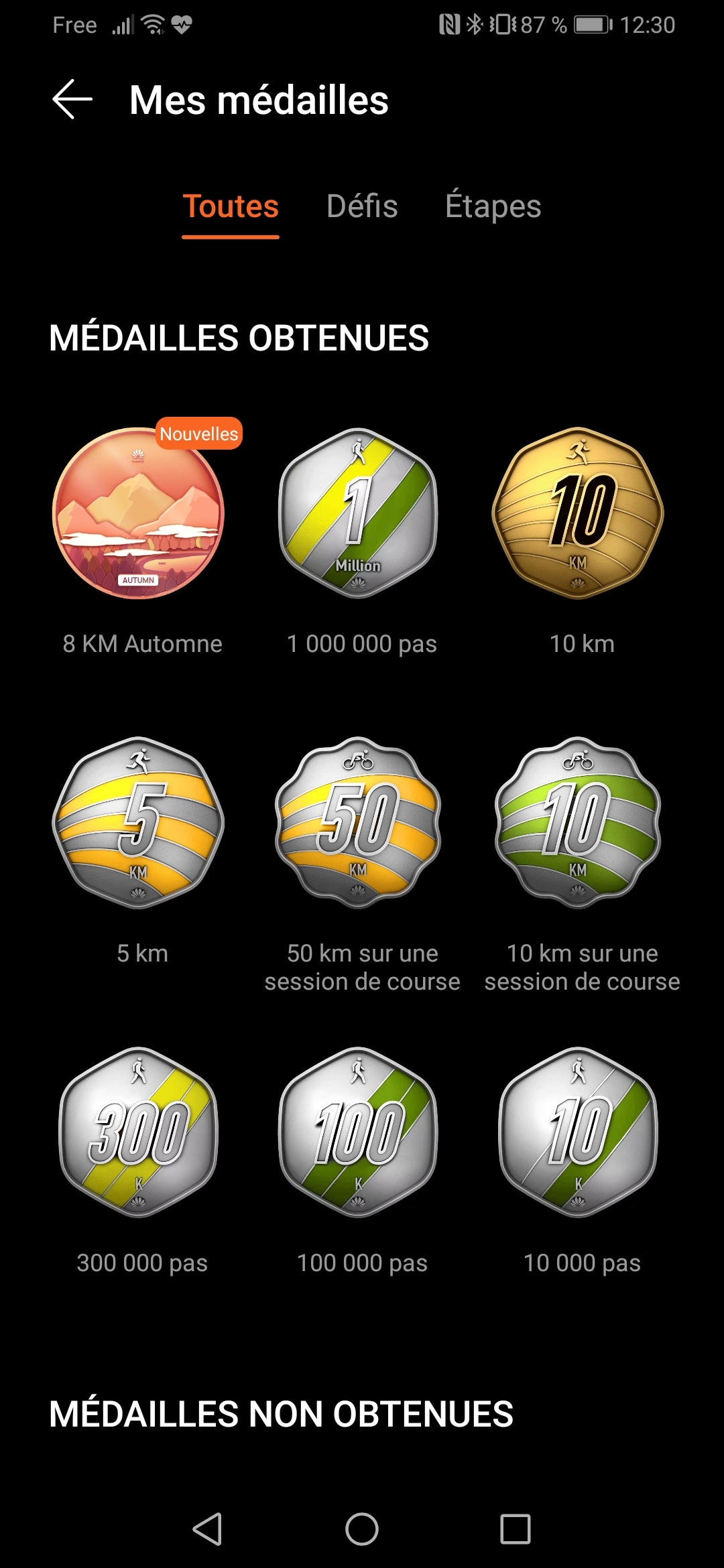The height and width of the screenshot is (1568, 724).
Task: Open the 300 000 pas medal
Action: [x=139, y=1132]
